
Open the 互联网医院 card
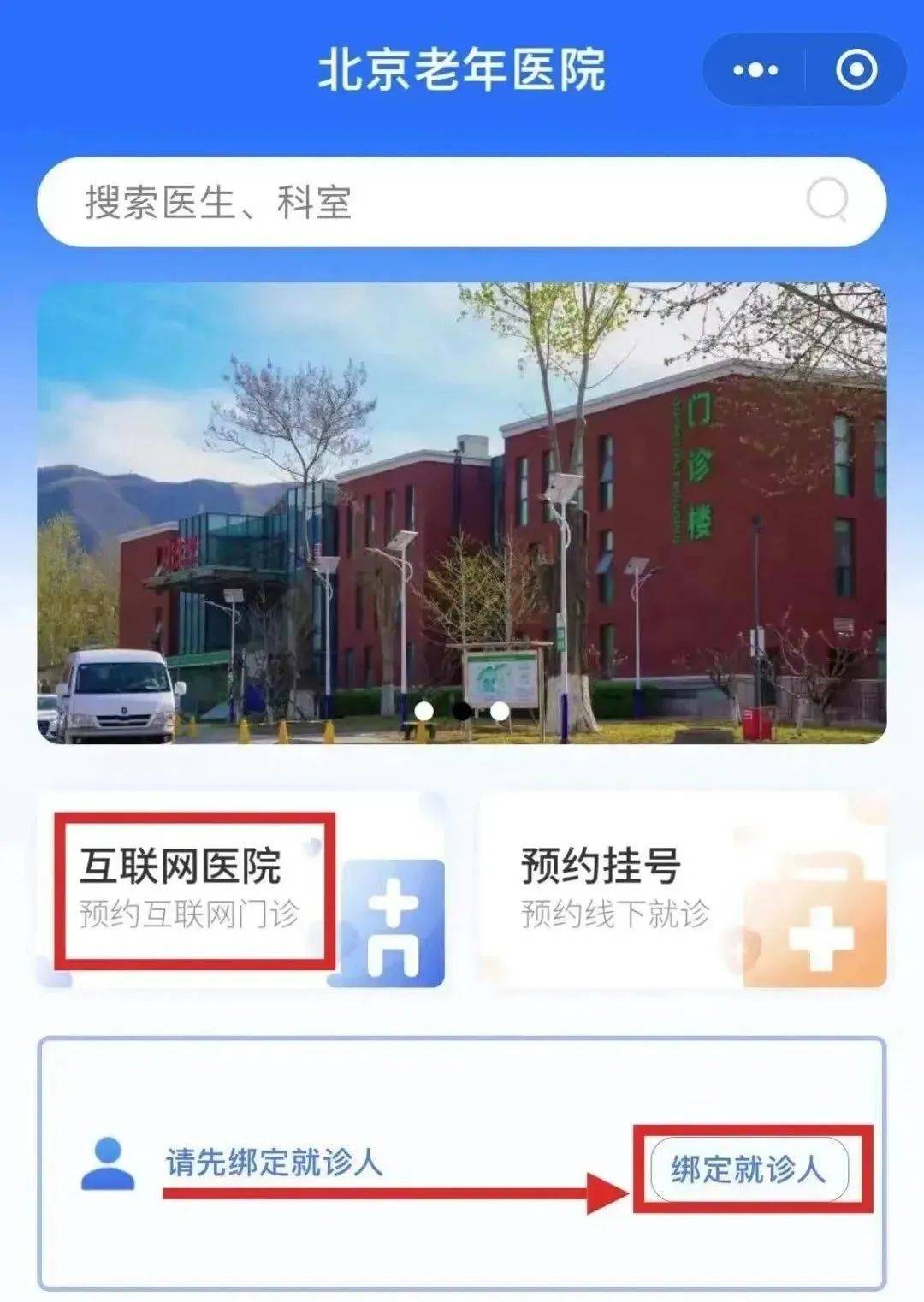(241, 890)
